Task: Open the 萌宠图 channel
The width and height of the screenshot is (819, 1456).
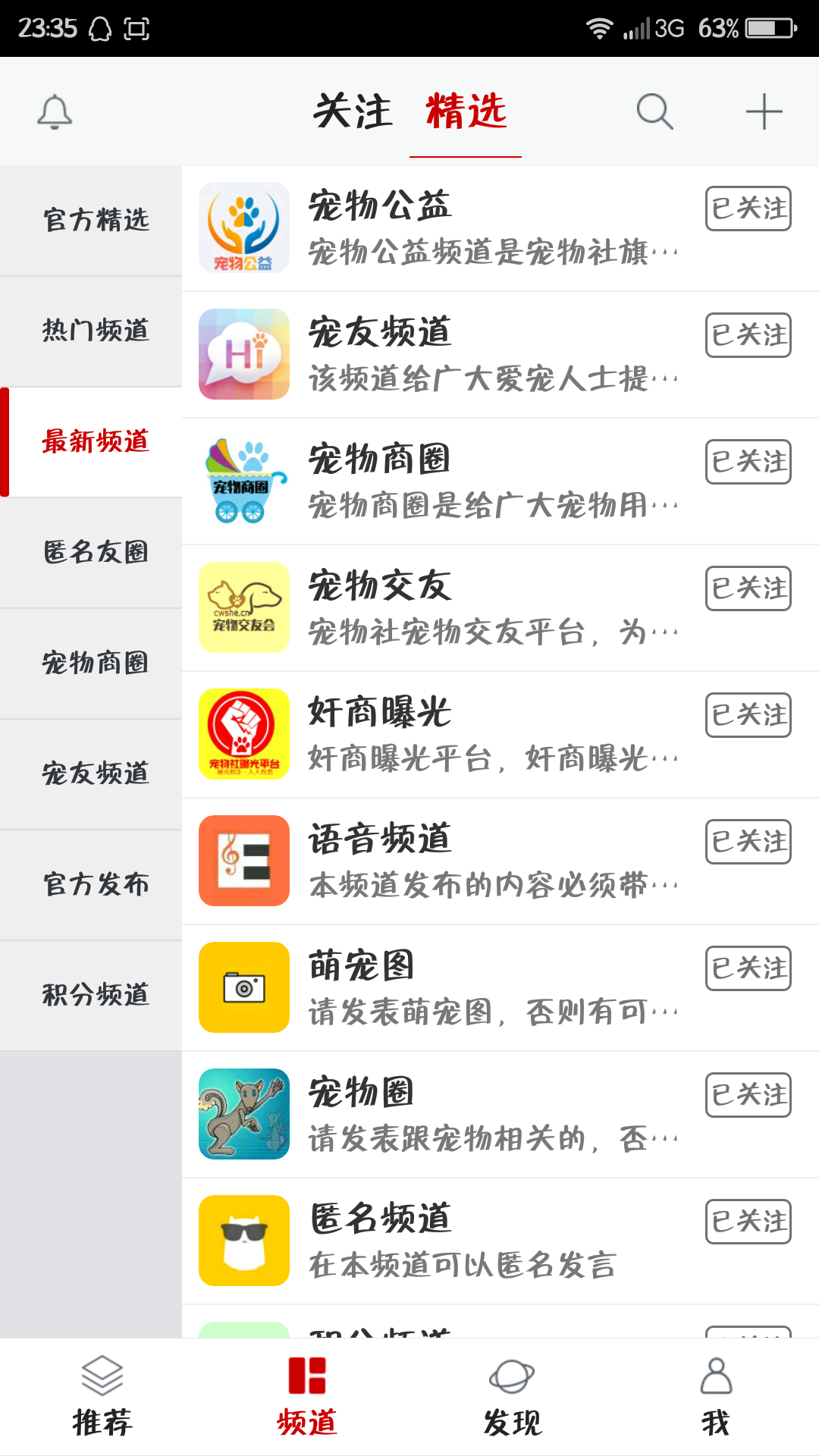Action: pyautogui.click(x=500, y=988)
